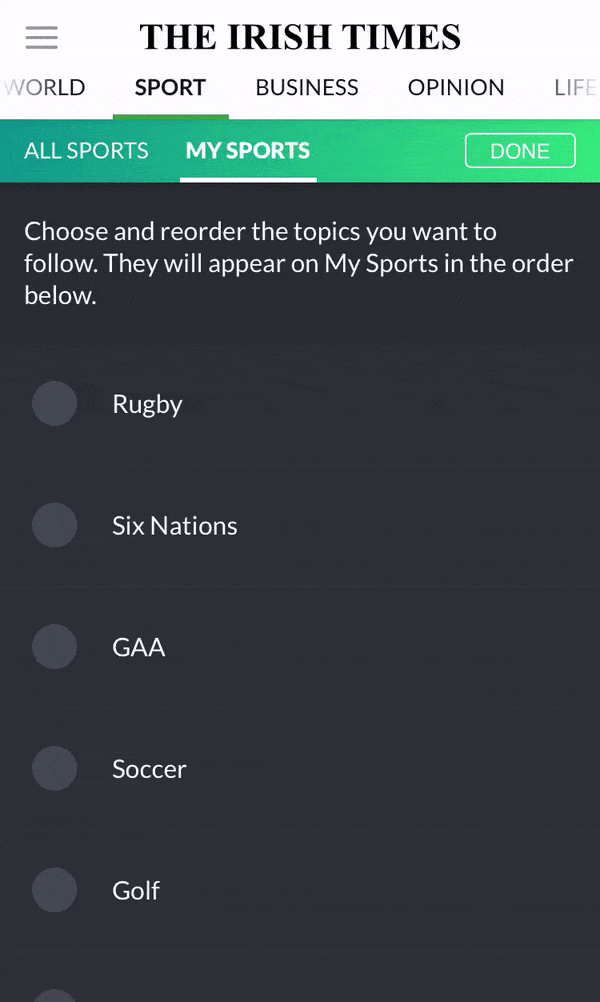Add Golf to My Sports
This screenshot has width=600, height=1002.
point(54,890)
